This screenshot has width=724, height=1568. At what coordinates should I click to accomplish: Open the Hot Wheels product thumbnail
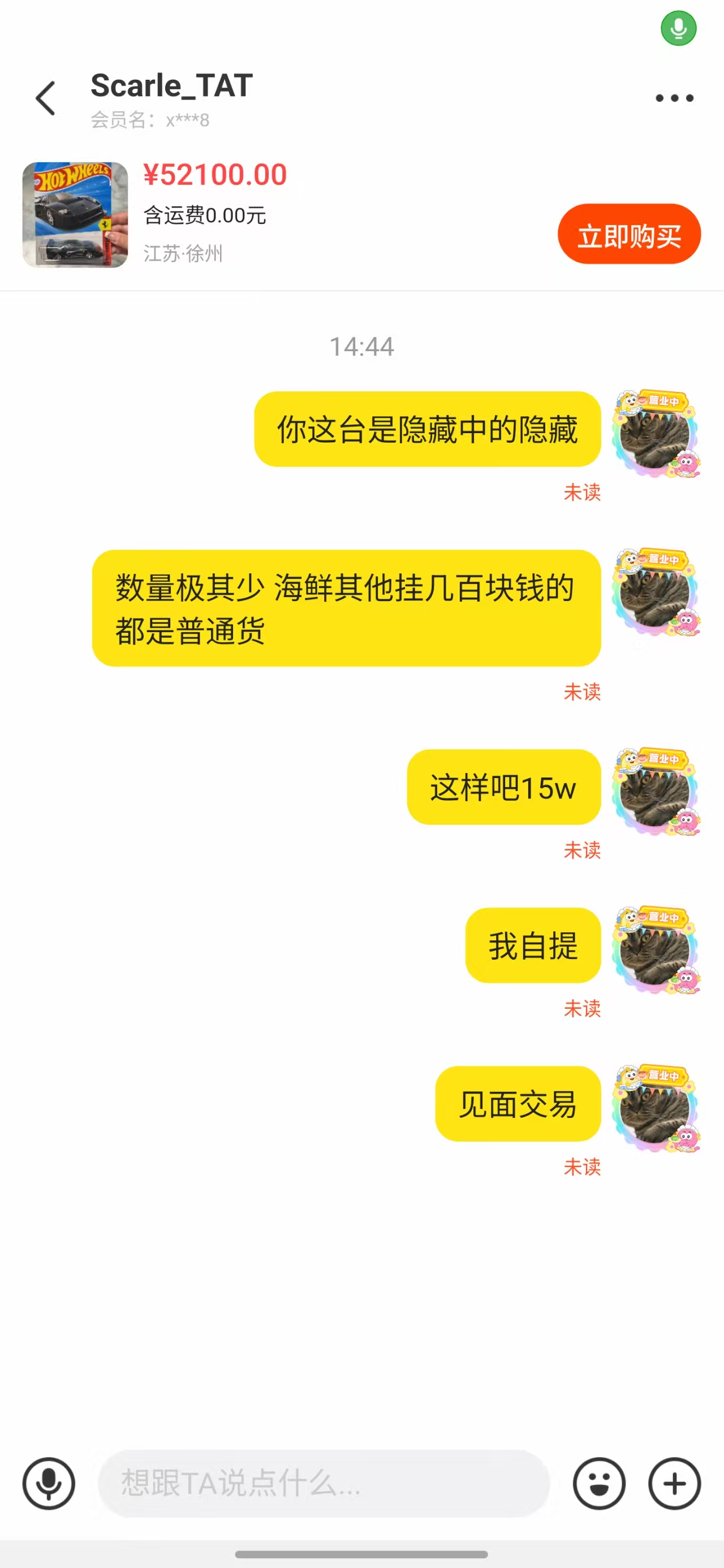click(74, 213)
